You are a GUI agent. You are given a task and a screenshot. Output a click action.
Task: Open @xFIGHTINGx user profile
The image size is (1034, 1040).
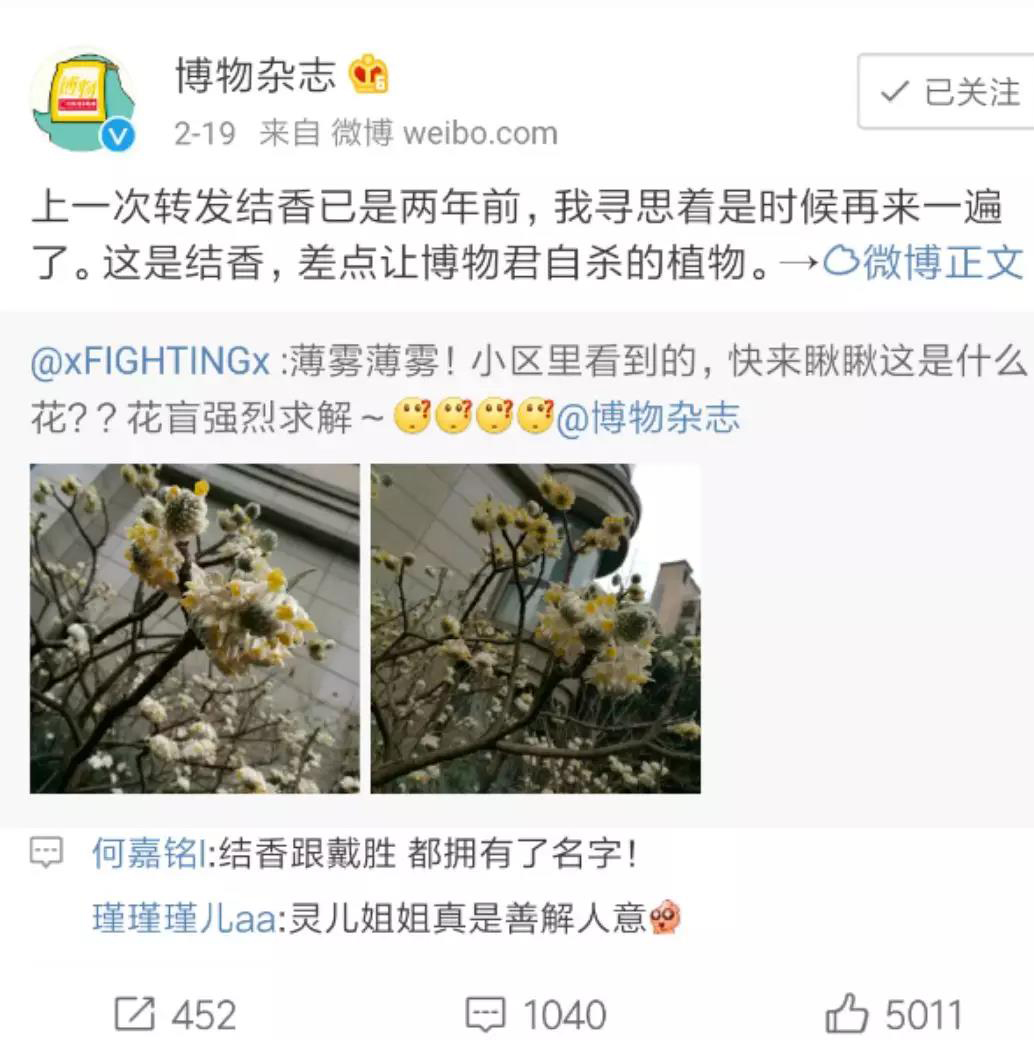tap(150, 363)
